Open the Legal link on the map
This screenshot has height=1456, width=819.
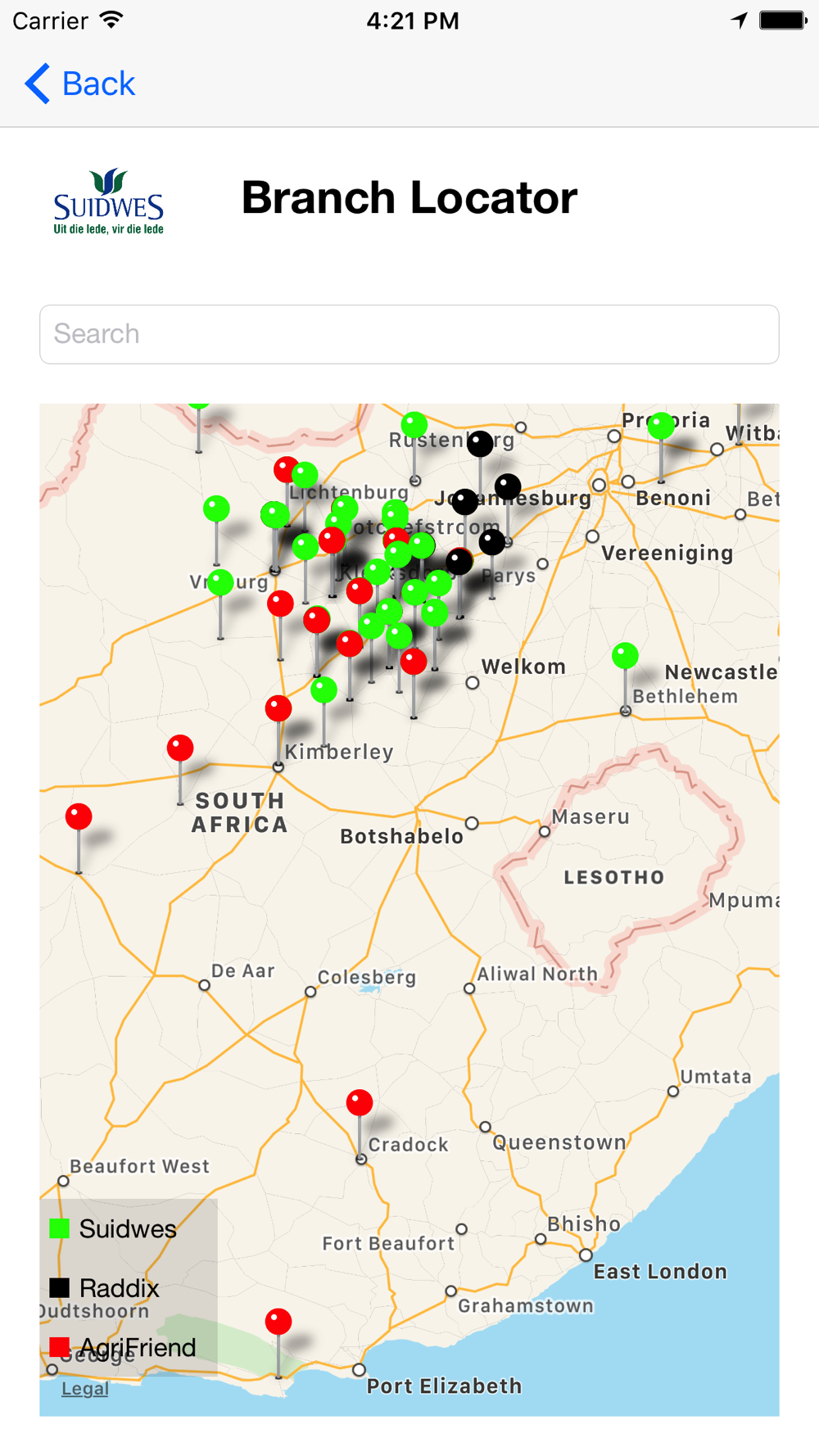click(x=85, y=1389)
